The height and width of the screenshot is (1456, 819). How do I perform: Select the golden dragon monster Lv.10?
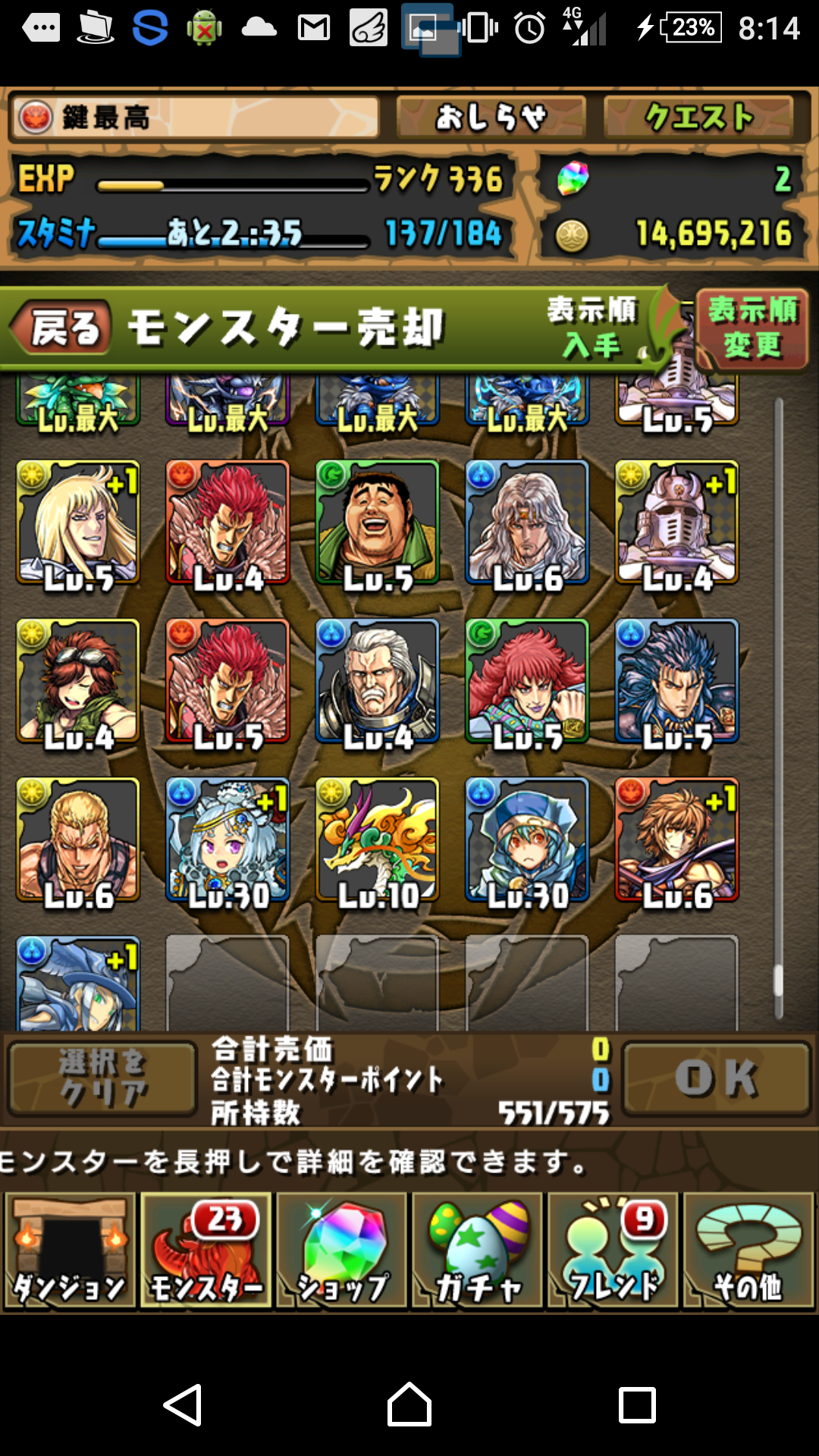(378, 840)
